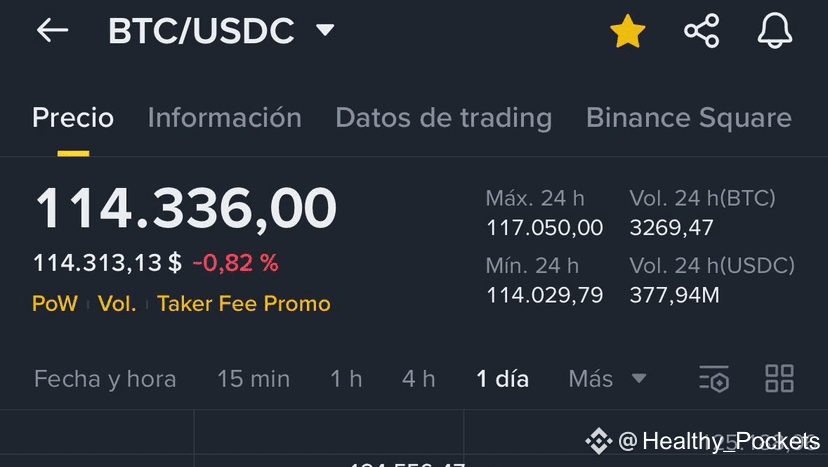Share this trading pair
The height and width of the screenshot is (467, 828).
702,31
